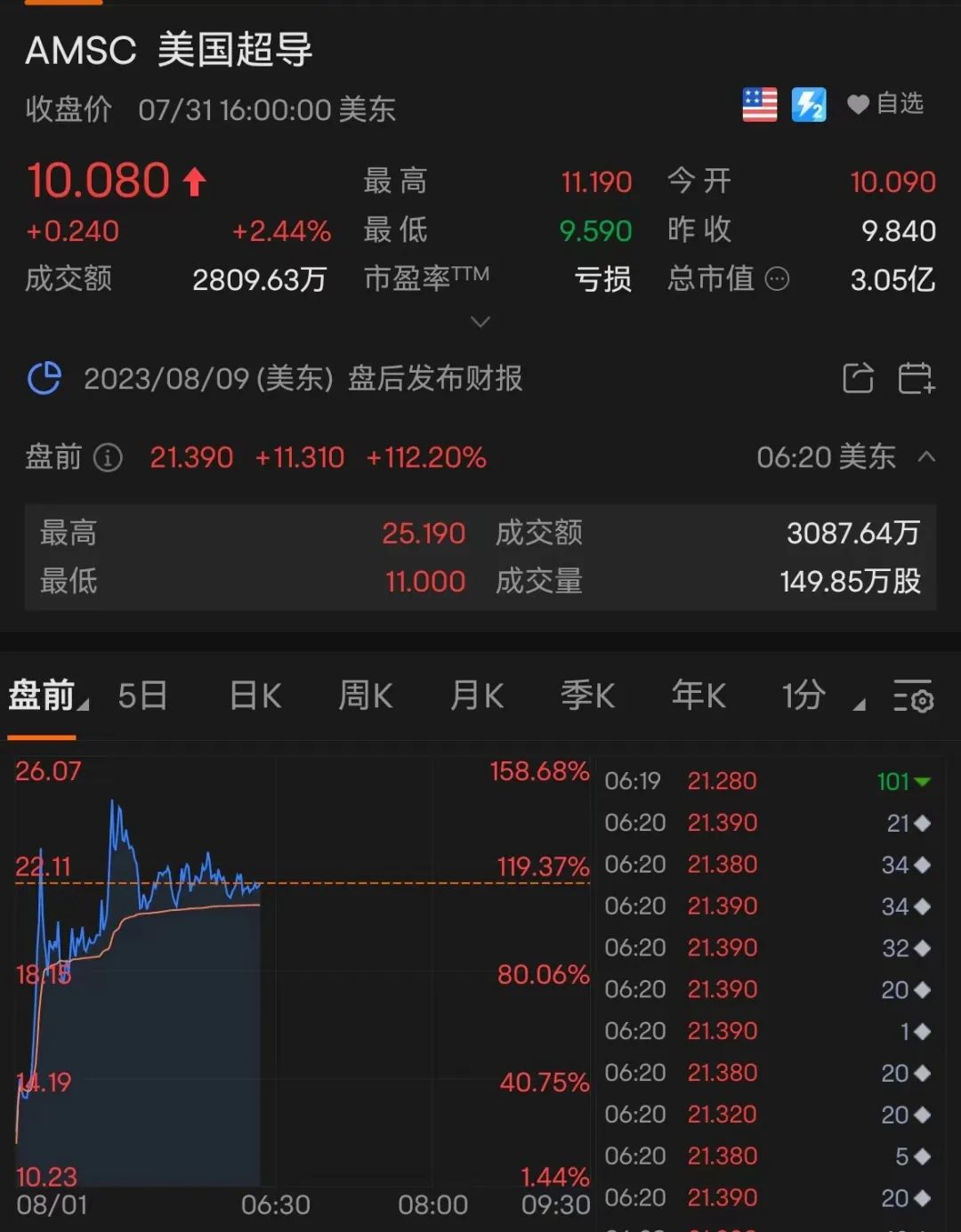This screenshot has width=961, height=1232.
Task: Open the 1分 interval dropdown
Action: [820, 697]
